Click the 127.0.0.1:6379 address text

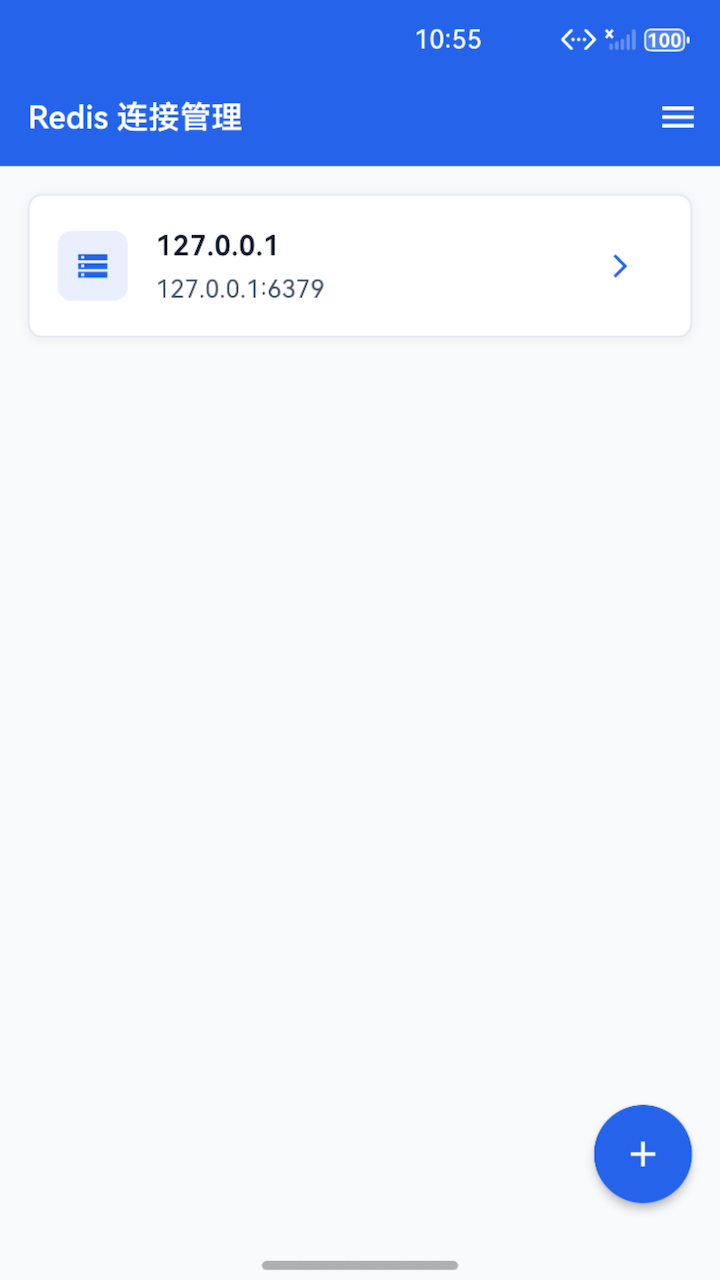pyautogui.click(x=240, y=289)
